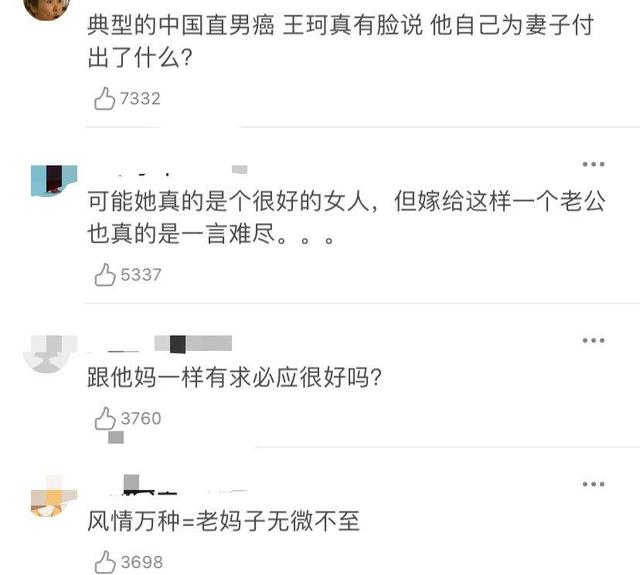Open avatar of the 一言难尽 commenter
The height and width of the screenshot is (575, 640).
click(54, 180)
